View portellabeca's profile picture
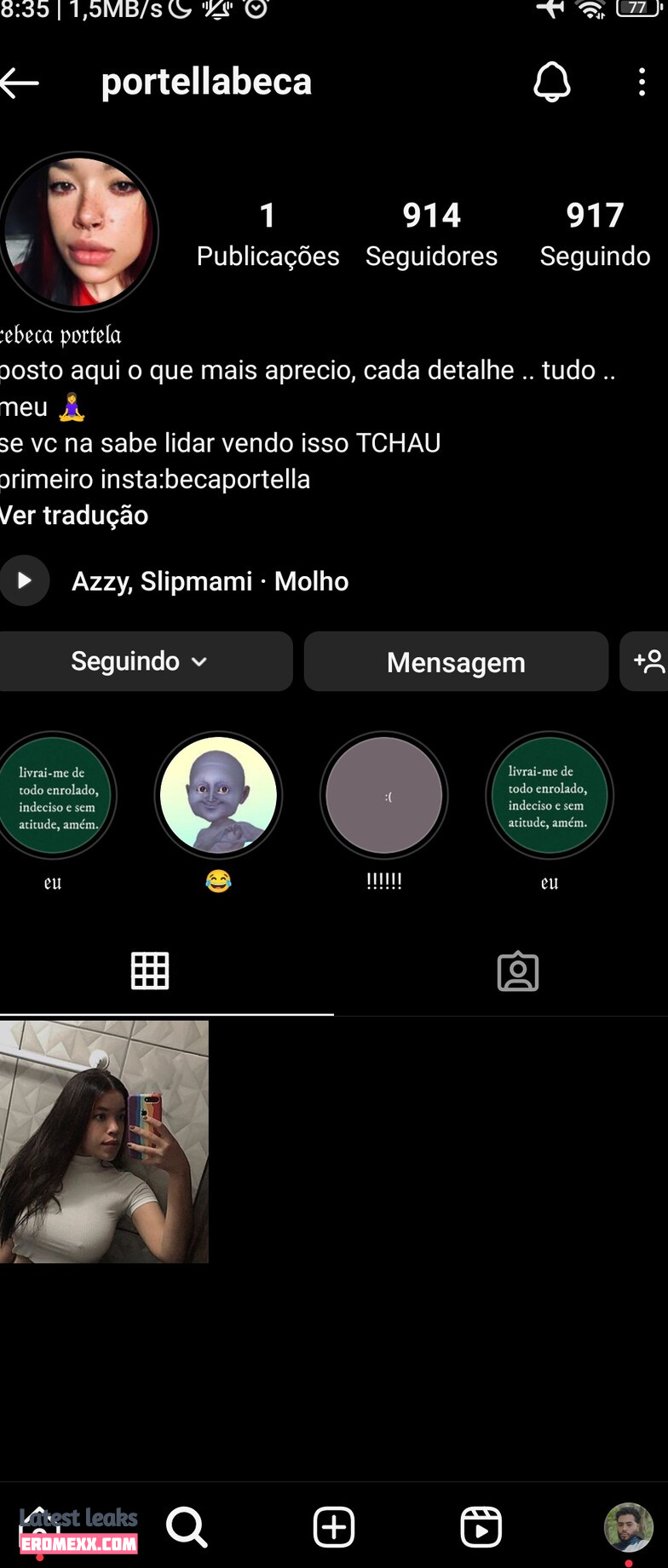 pyautogui.click(x=79, y=232)
